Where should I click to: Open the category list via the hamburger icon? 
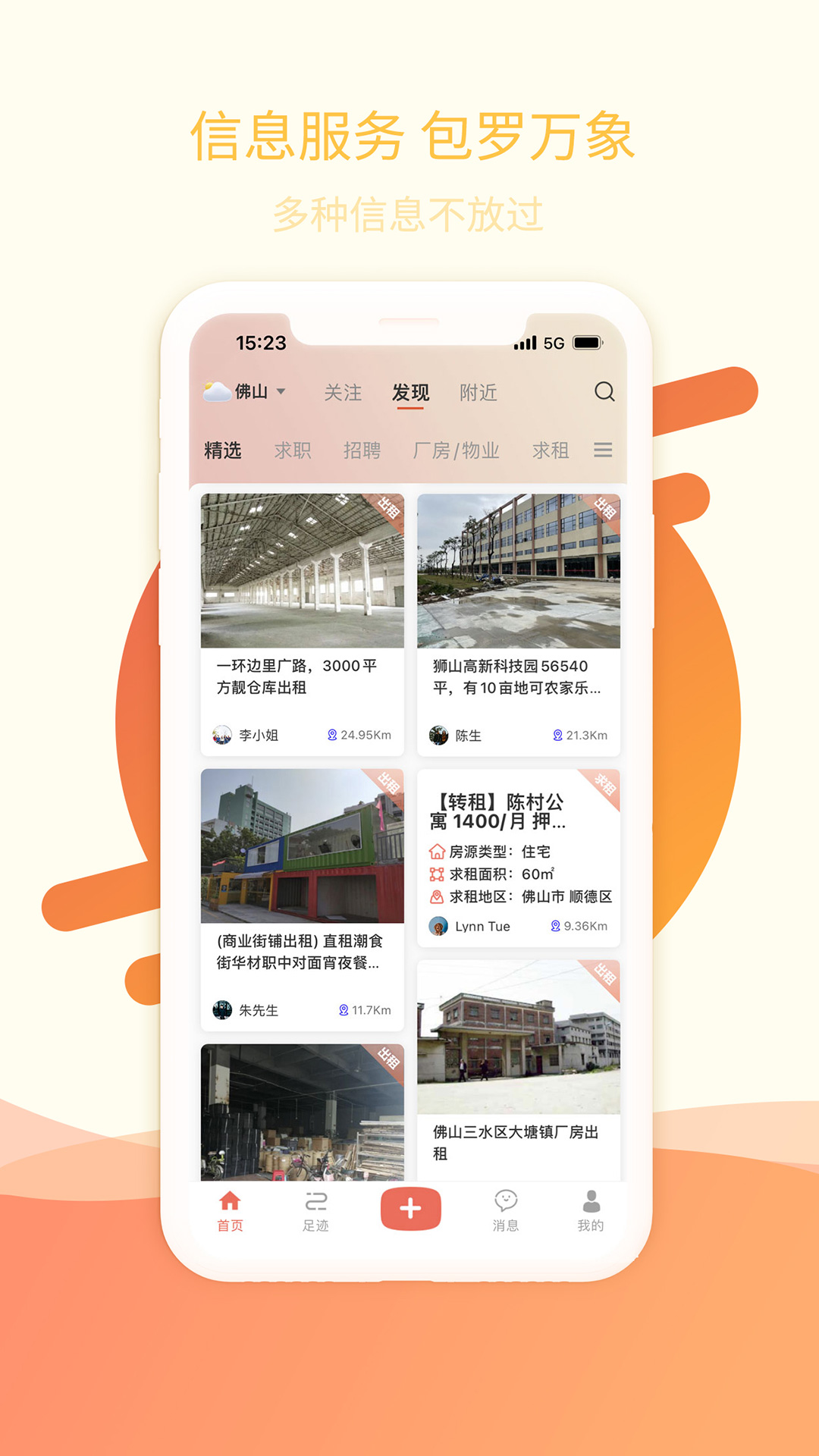603,450
